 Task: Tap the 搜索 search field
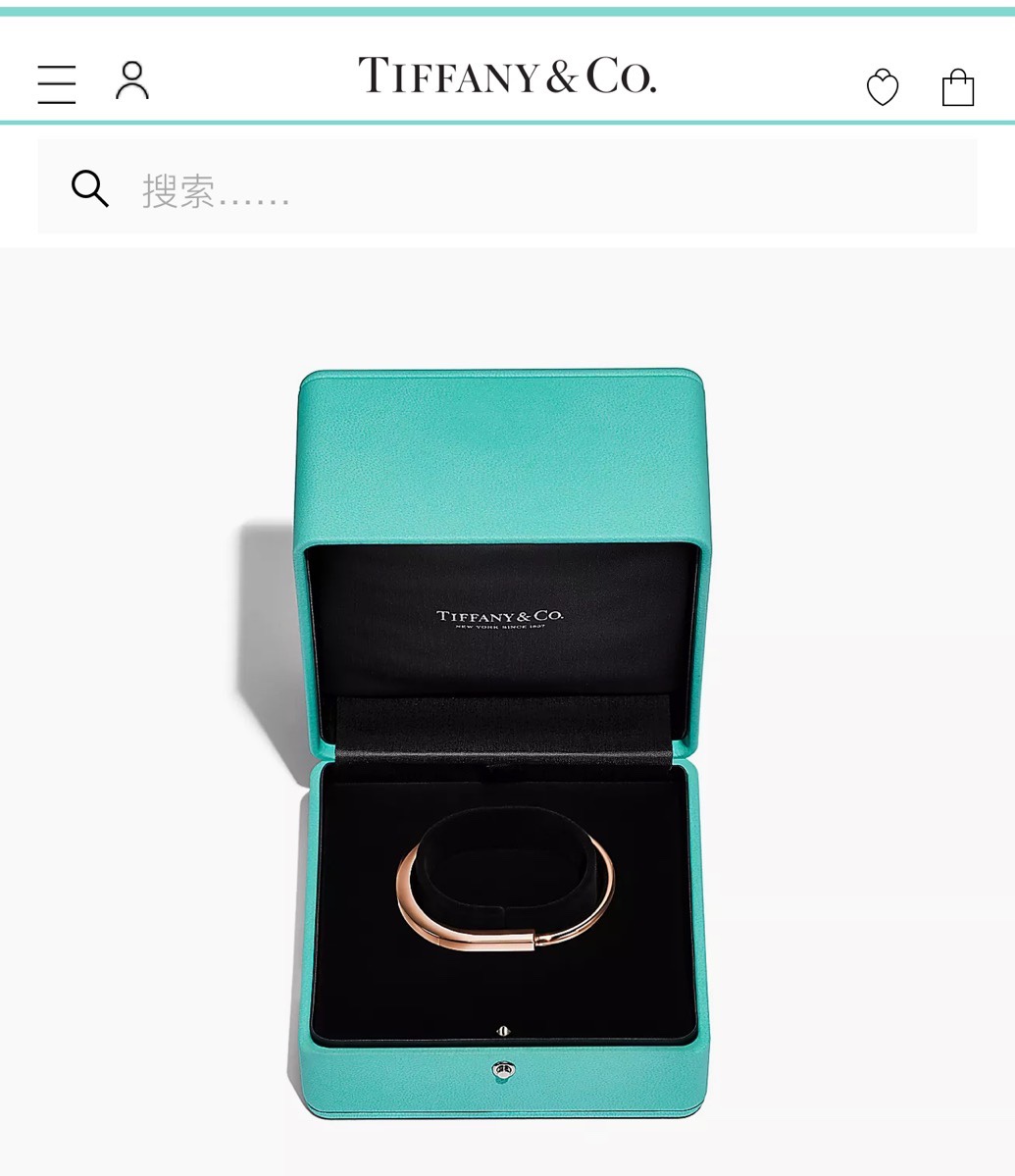[530, 188]
